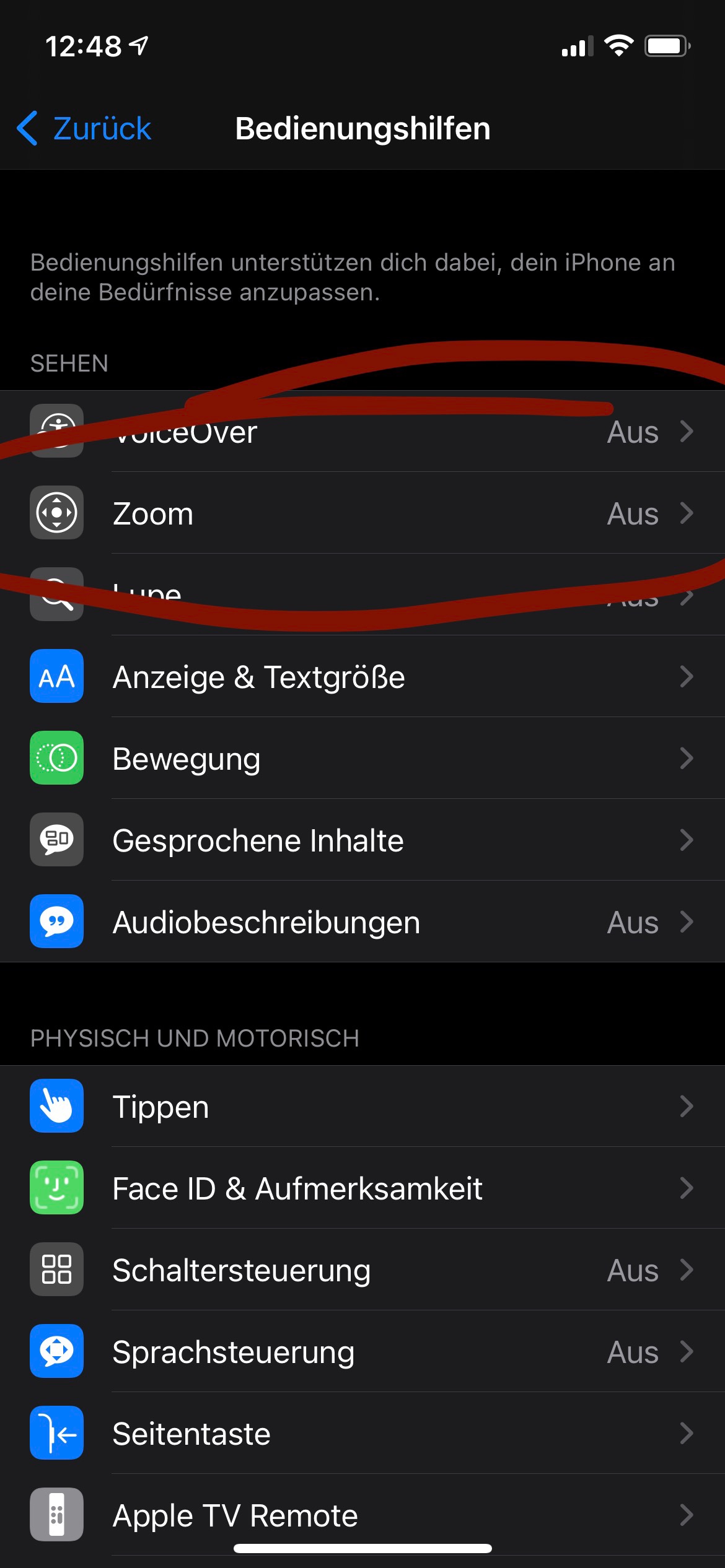725x1568 pixels.
Task: Open Gesprochene Inhalte
Action: (362, 840)
